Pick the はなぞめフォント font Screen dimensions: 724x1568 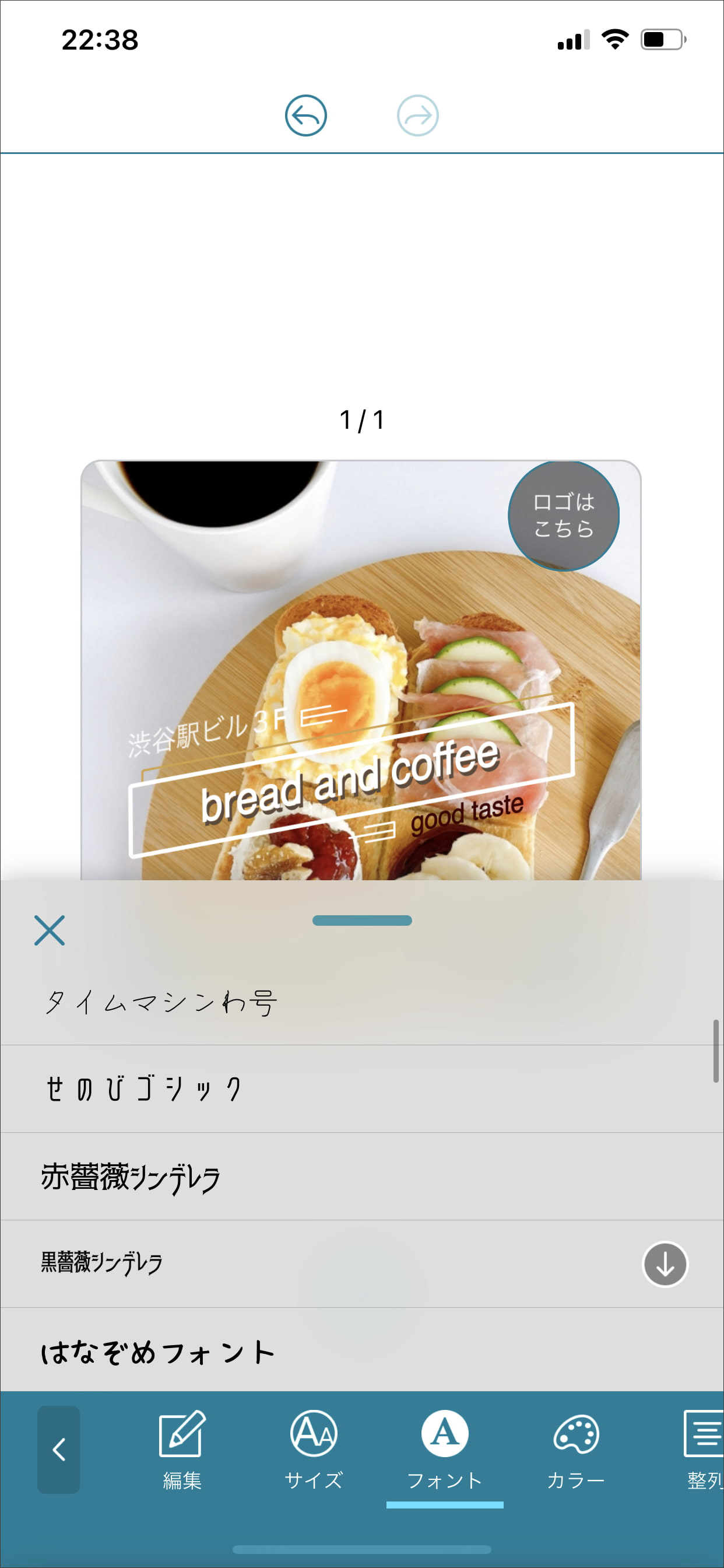[158, 1352]
